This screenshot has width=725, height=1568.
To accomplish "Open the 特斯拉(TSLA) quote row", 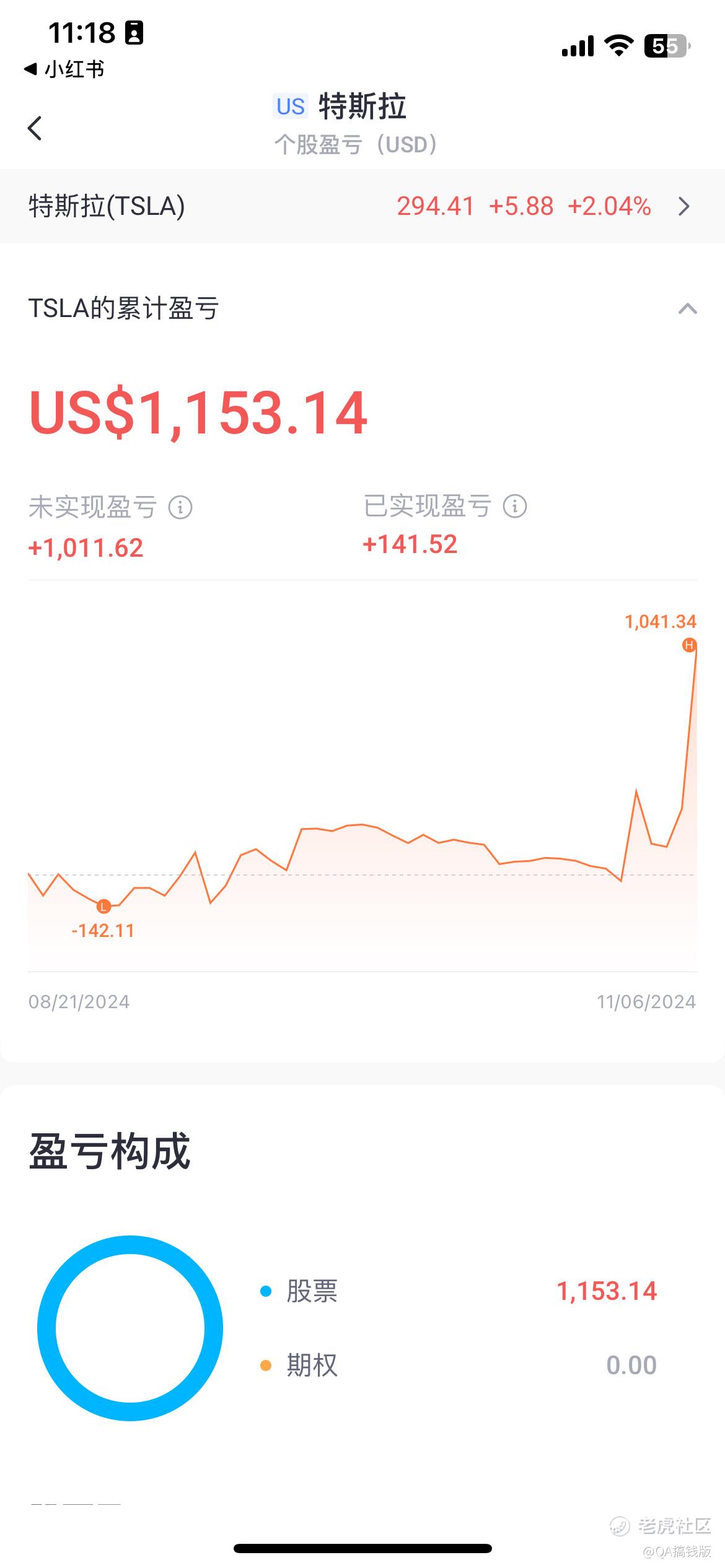I will 362,206.
